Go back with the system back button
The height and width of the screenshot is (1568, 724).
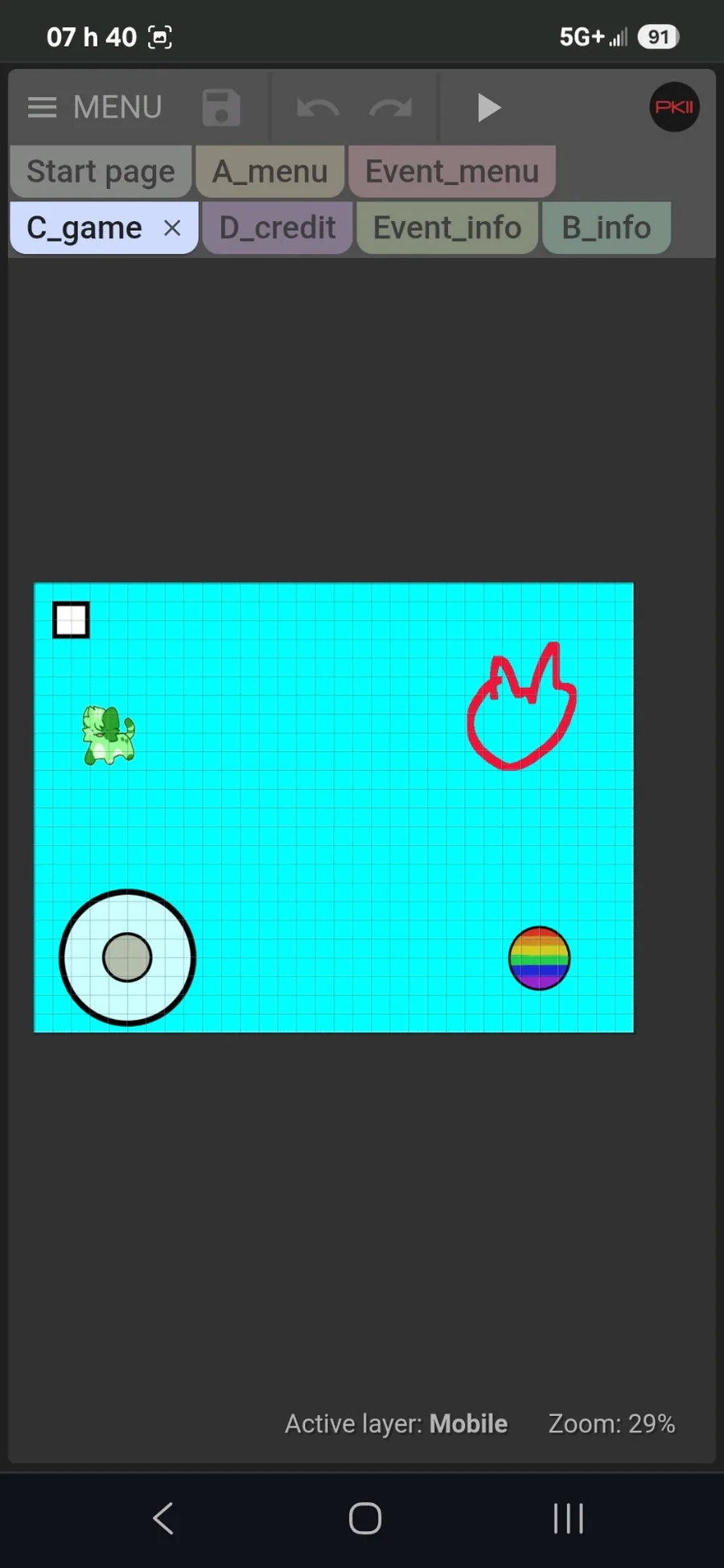163,1518
